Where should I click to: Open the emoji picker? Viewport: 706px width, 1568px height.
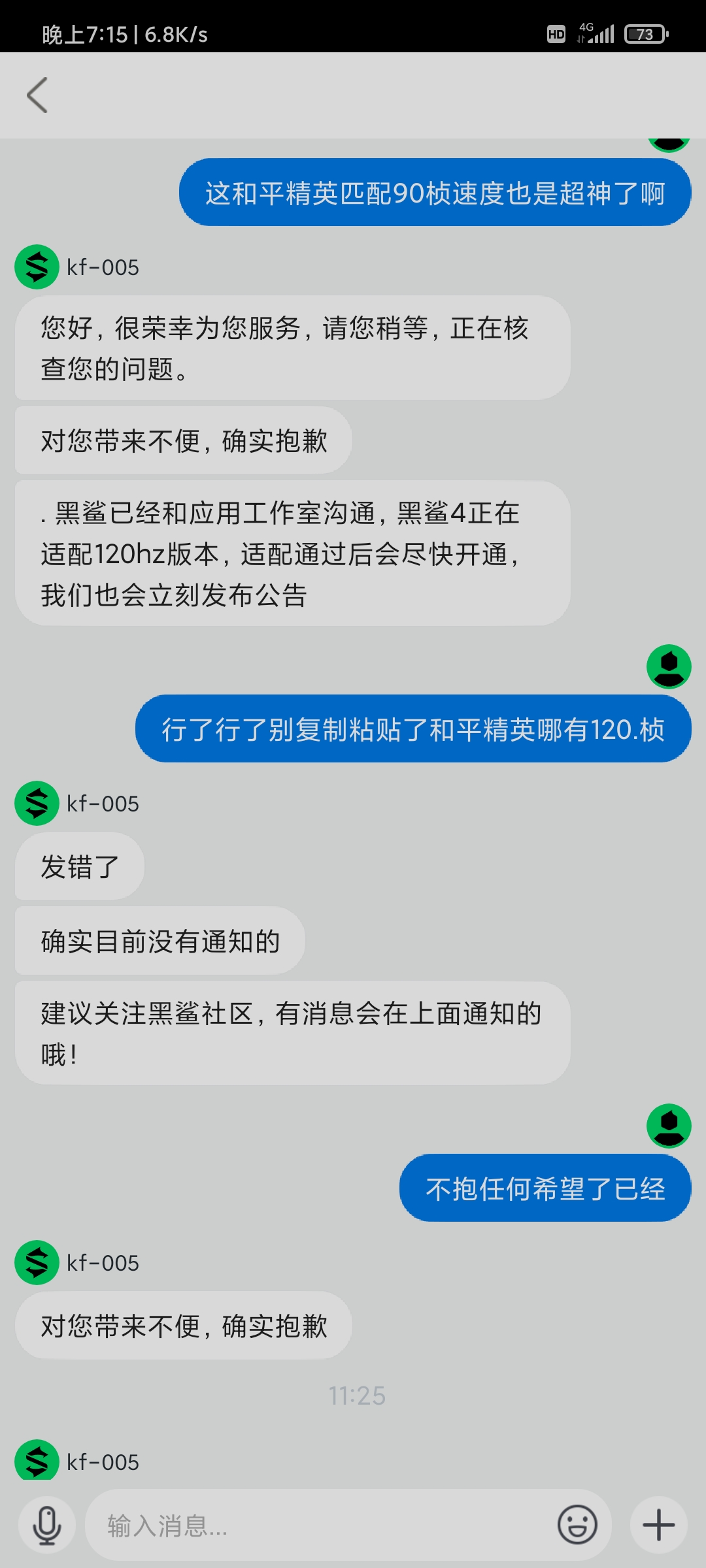point(577,1526)
